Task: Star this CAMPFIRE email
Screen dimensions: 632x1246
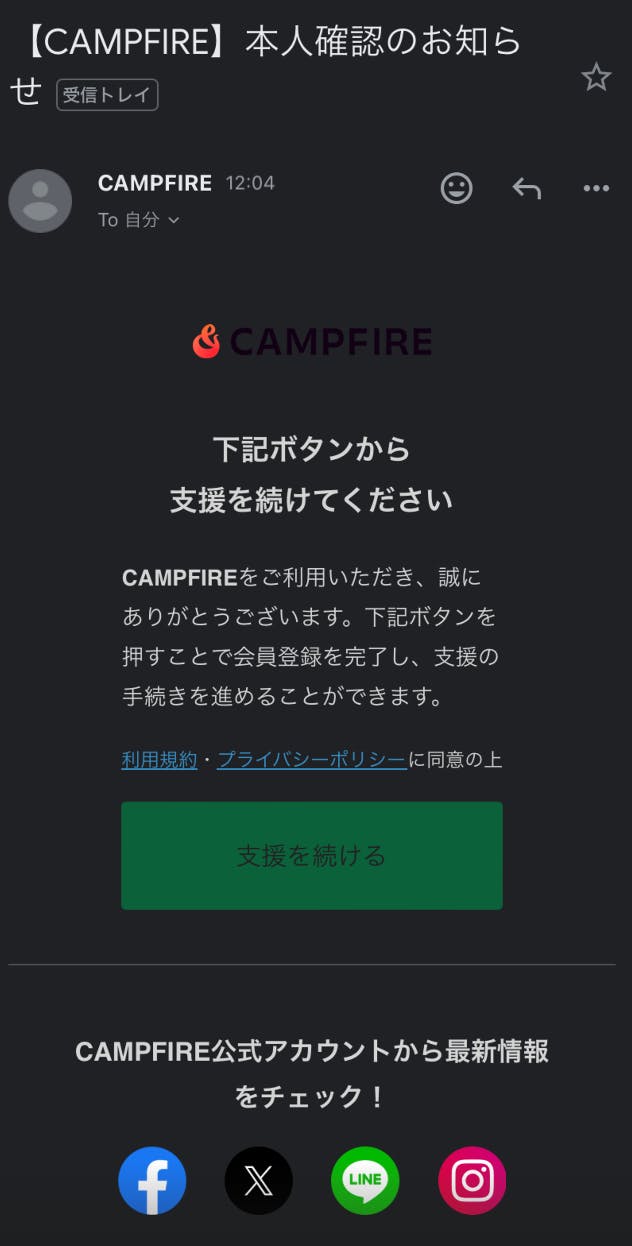Action: [x=596, y=77]
